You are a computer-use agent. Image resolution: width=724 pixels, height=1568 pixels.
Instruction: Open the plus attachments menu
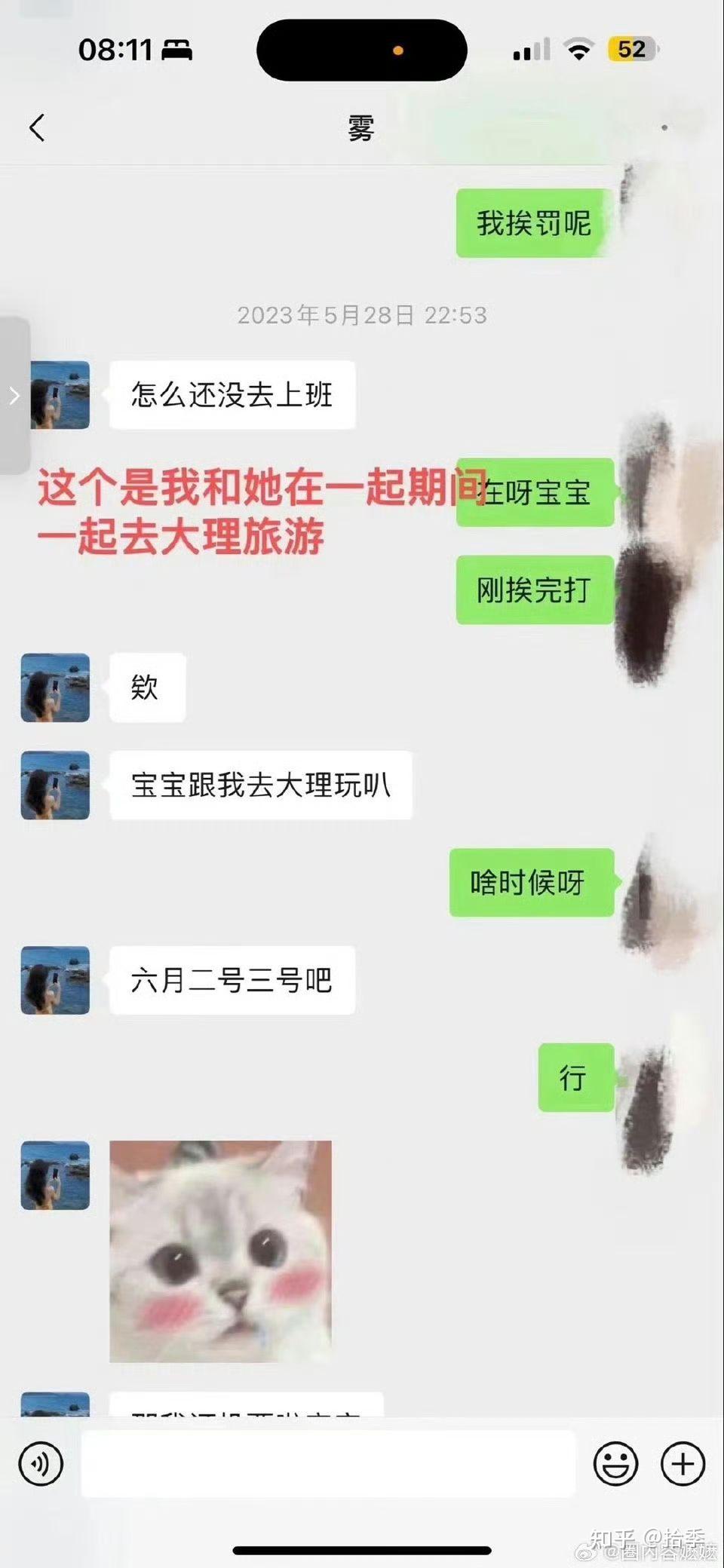tap(683, 1464)
